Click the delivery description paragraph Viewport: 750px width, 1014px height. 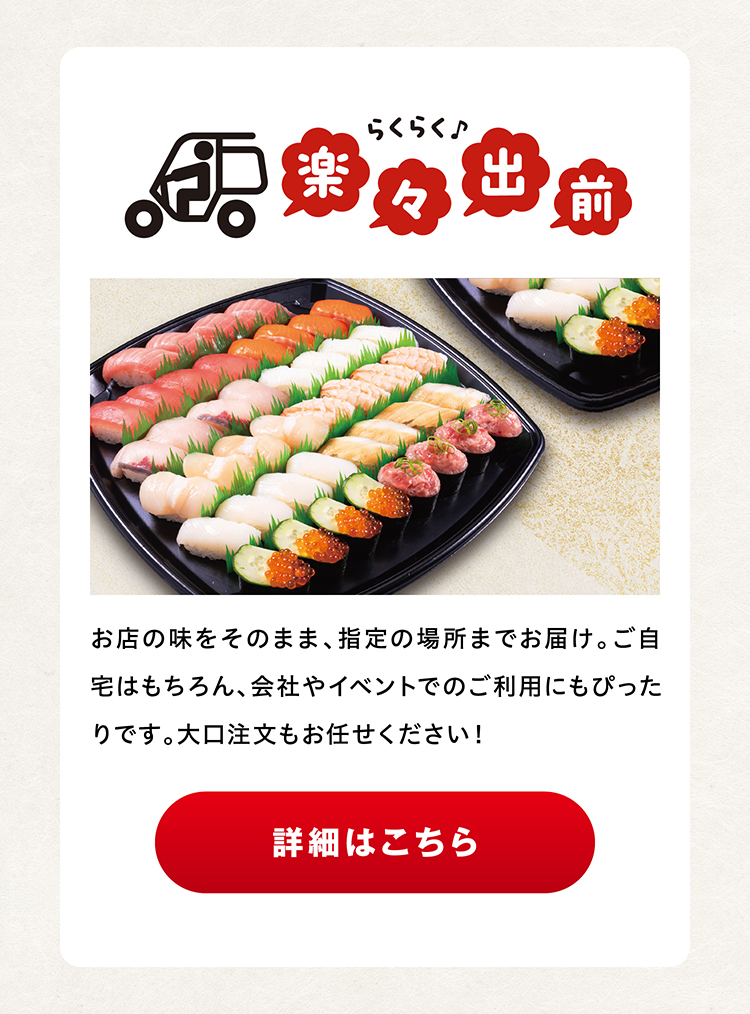tap(375, 680)
